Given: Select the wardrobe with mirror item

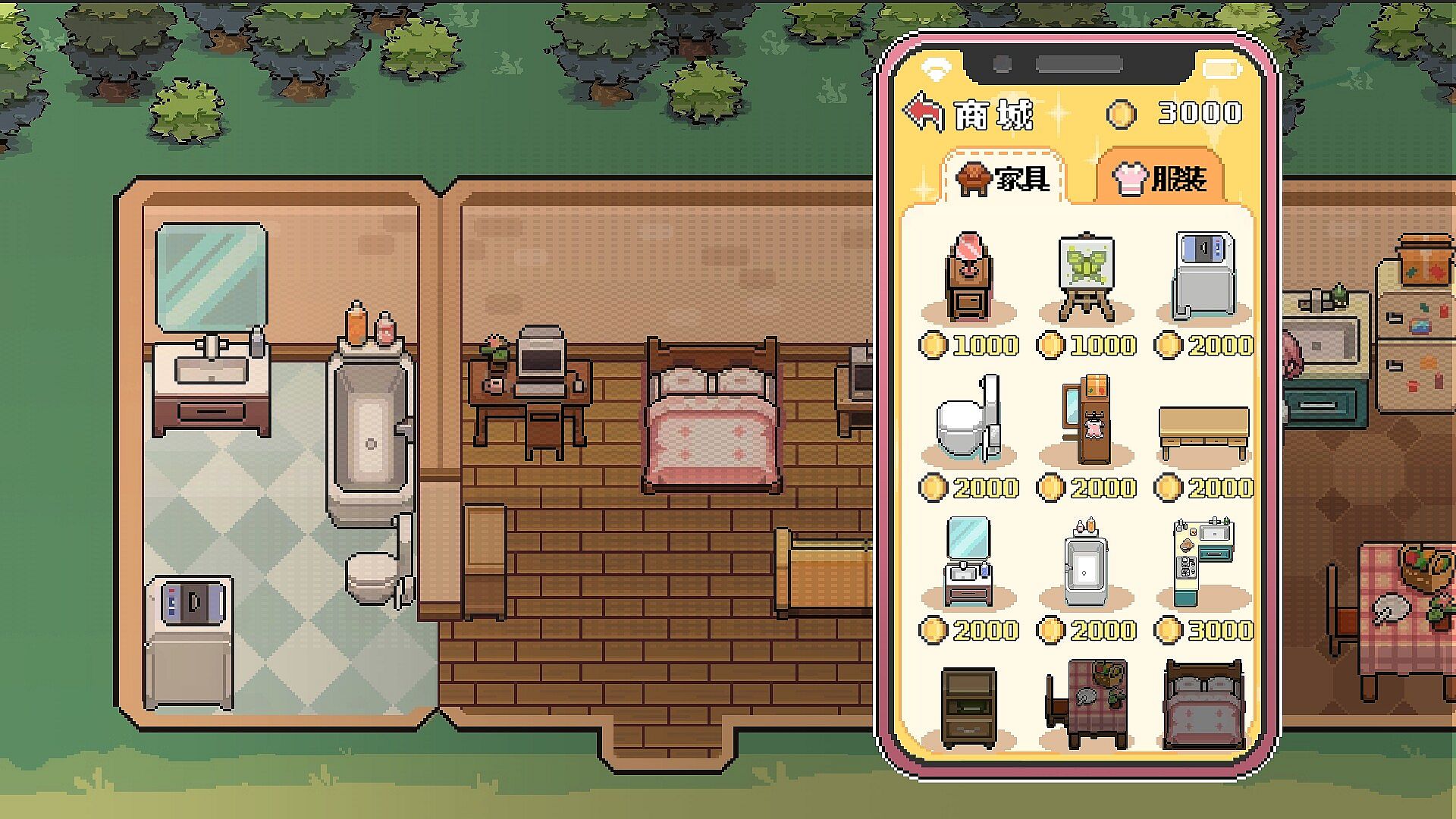Looking at the screenshot, I should coord(1086,421).
